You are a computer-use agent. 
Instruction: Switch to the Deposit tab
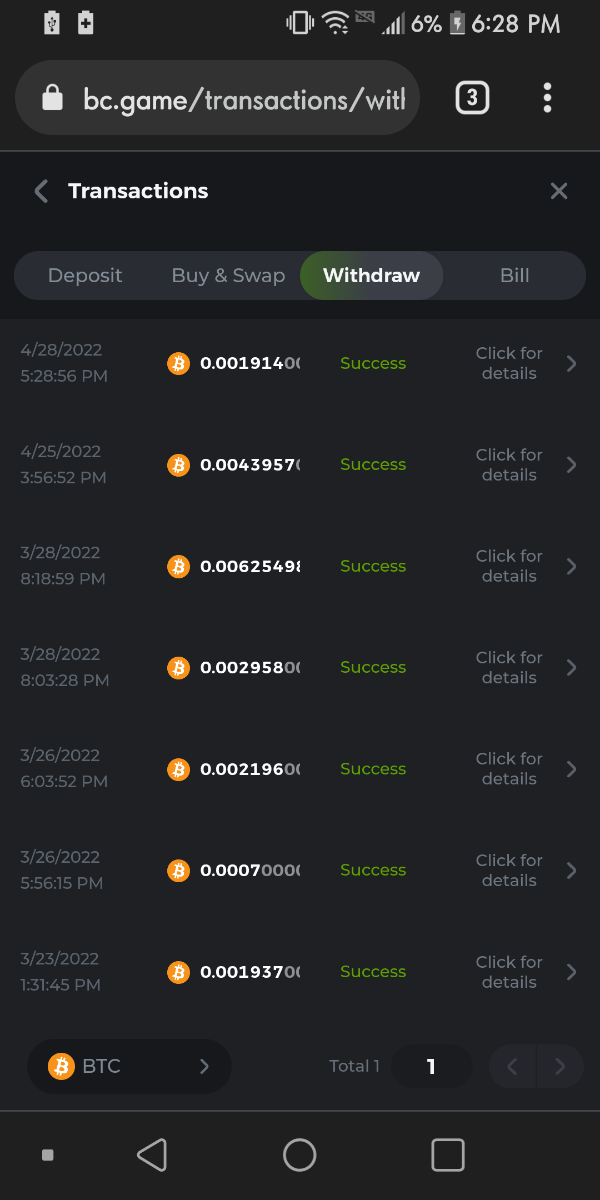(85, 275)
